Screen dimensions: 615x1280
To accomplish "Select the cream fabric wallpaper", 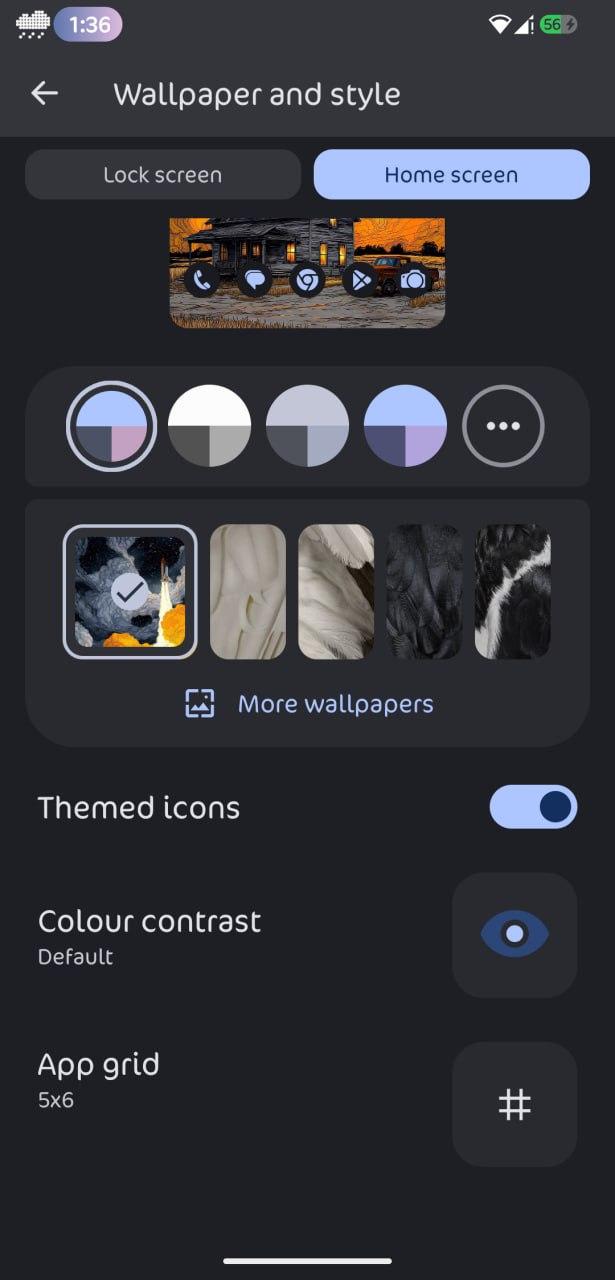I will (248, 592).
